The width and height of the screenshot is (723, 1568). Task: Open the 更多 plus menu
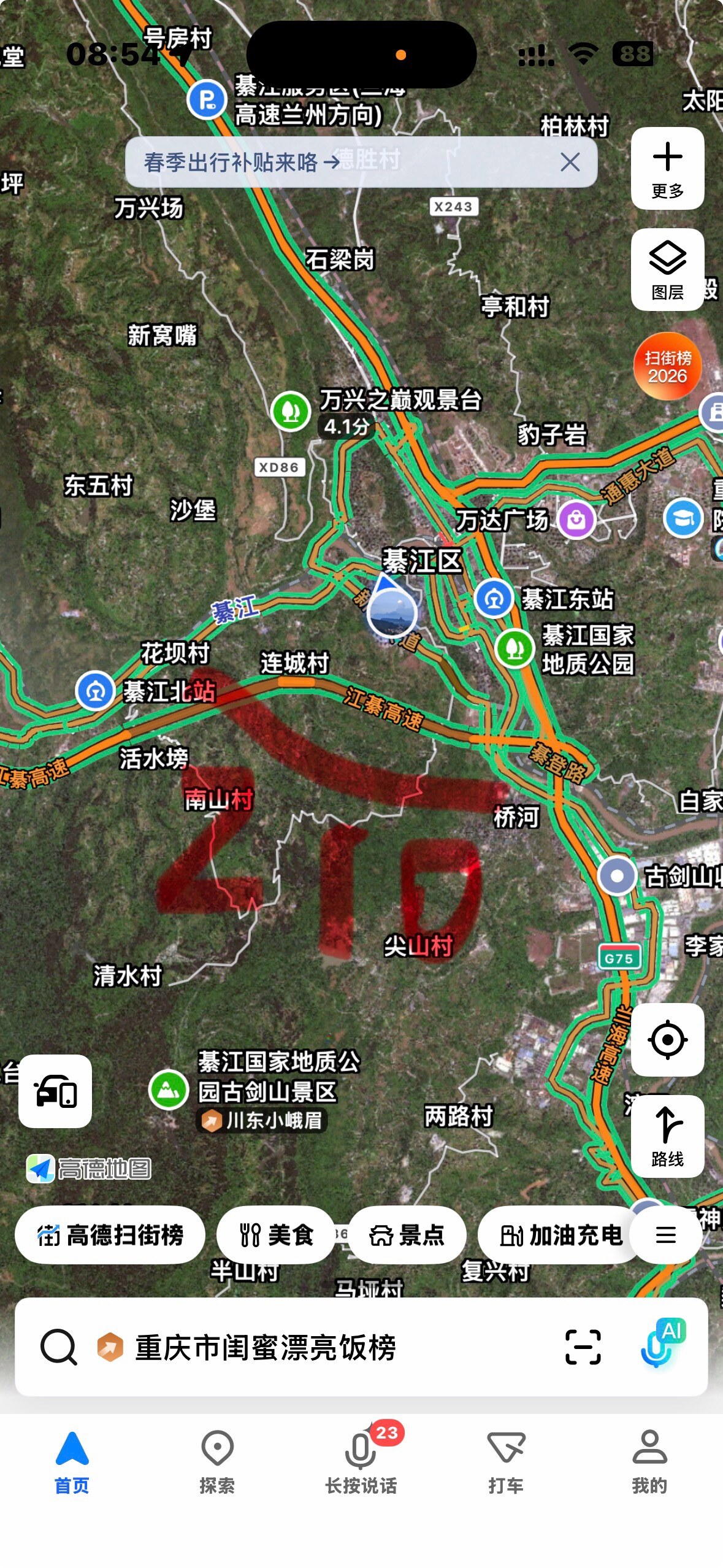tap(667, 168)
